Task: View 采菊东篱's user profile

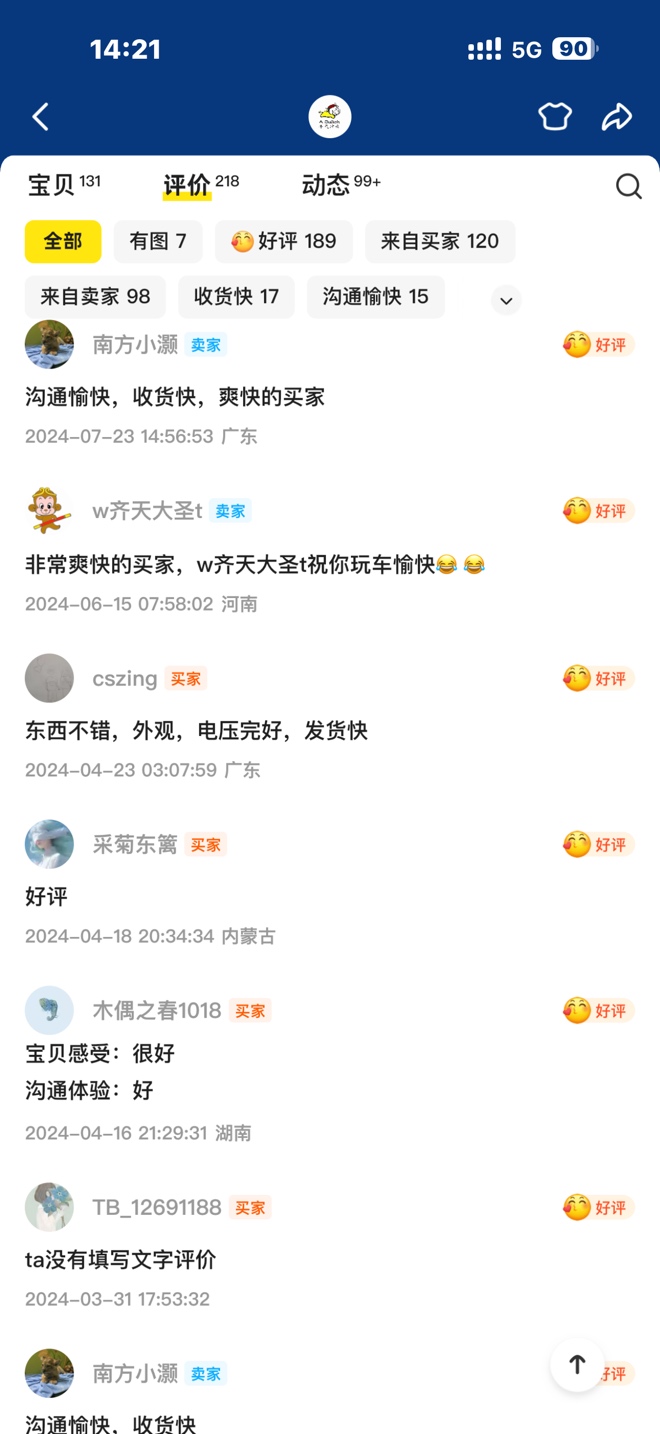Action: click(49, 844)
